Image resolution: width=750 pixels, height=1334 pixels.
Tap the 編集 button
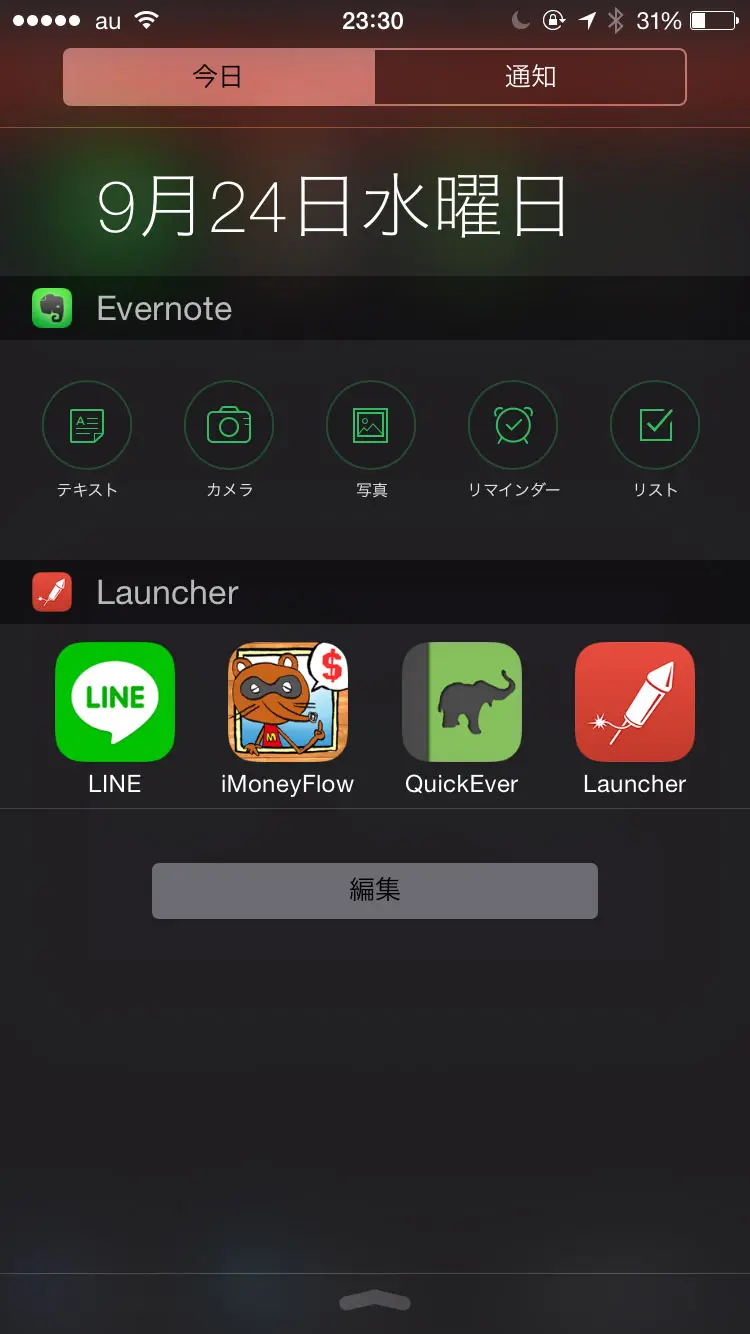click(375, 890)
